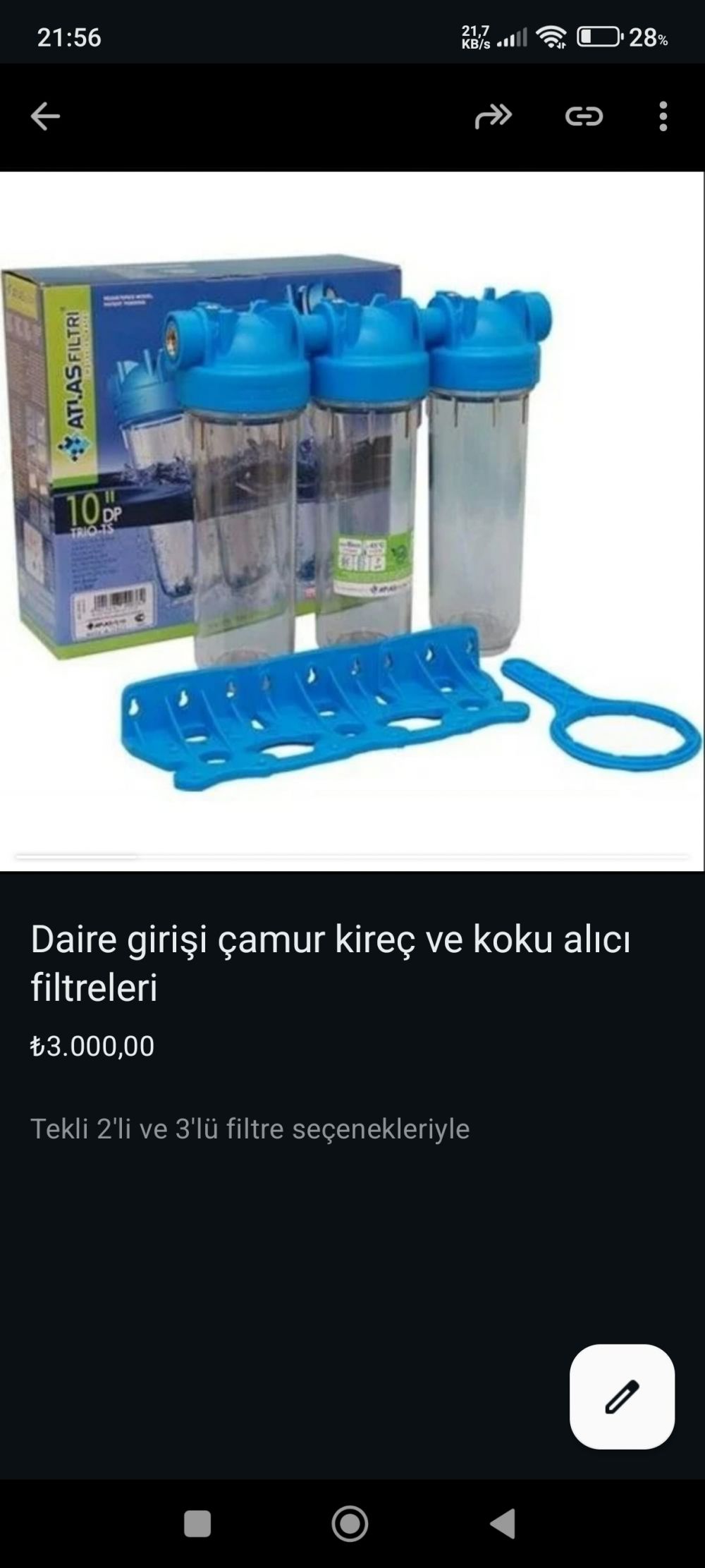Forward this catalog product
Screen dimensions: 705x1568
point(493,116)
